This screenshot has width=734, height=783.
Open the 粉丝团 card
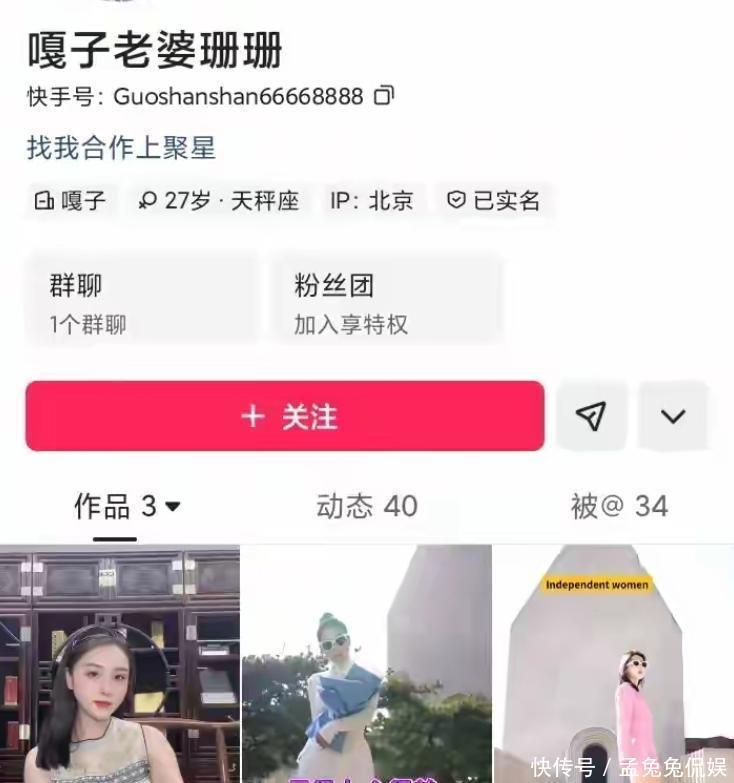point(387,301)
